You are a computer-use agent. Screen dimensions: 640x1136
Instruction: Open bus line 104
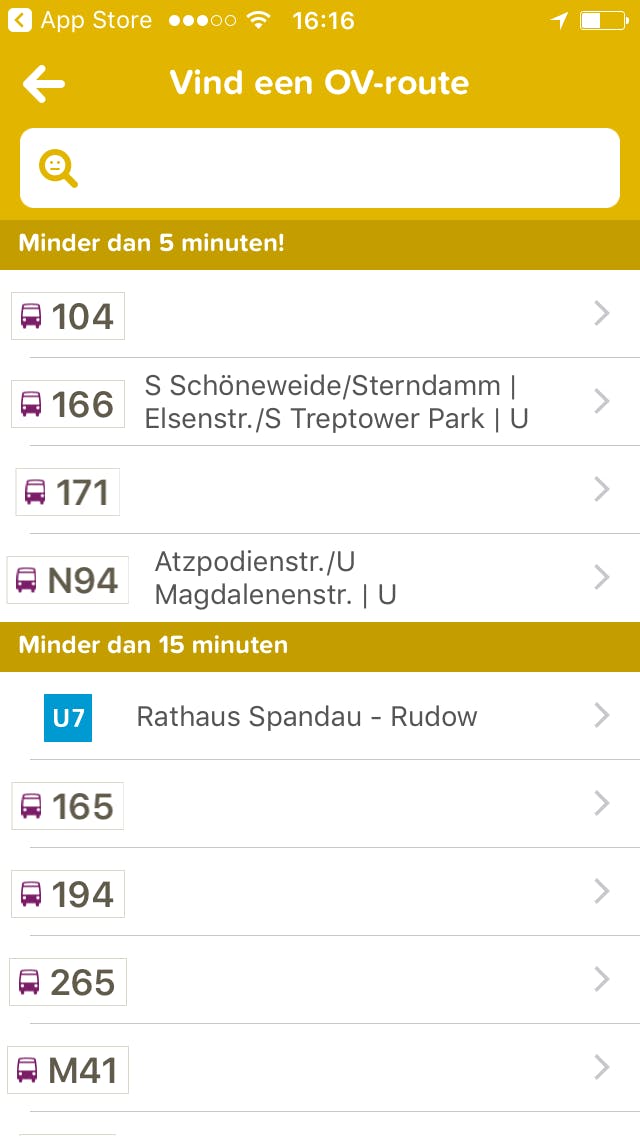point(320,315)
